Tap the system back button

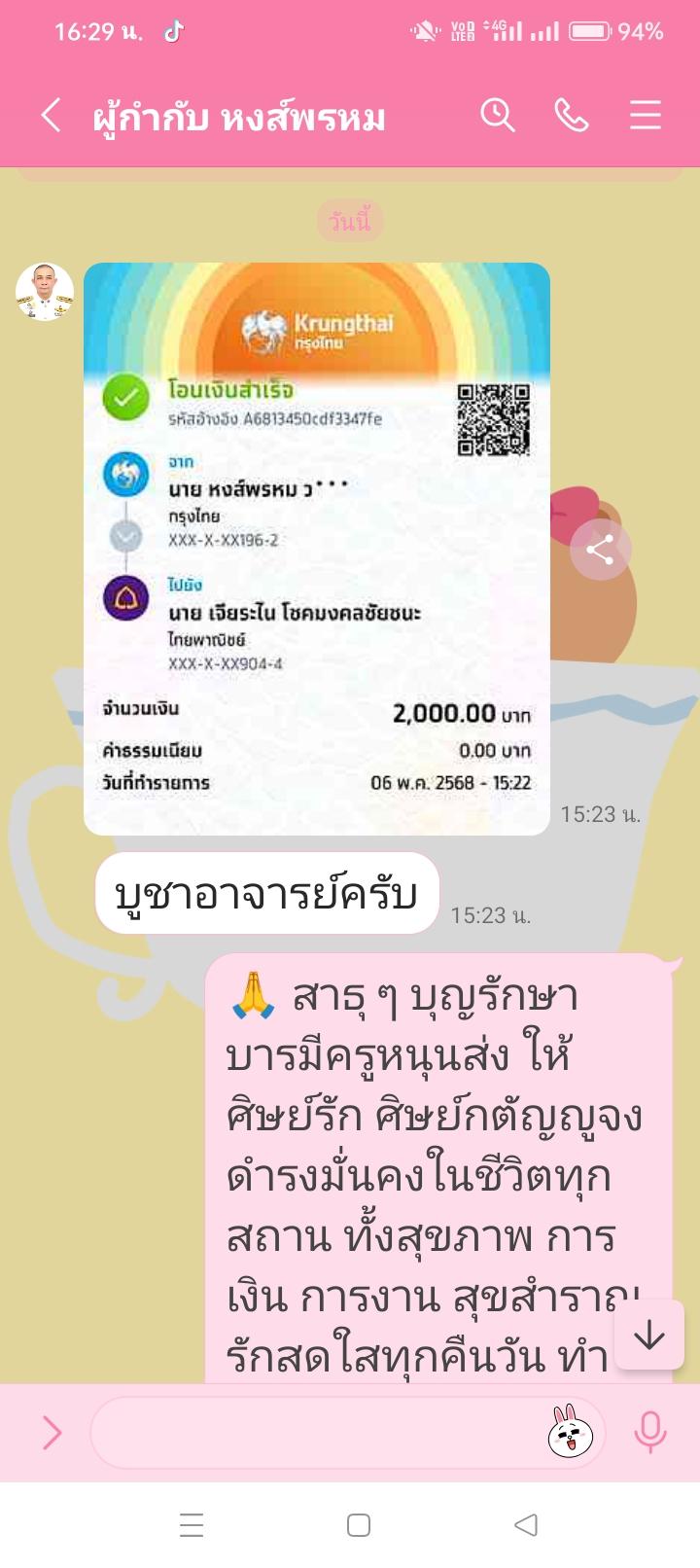pyautogui.click(x=525, y=1525)
